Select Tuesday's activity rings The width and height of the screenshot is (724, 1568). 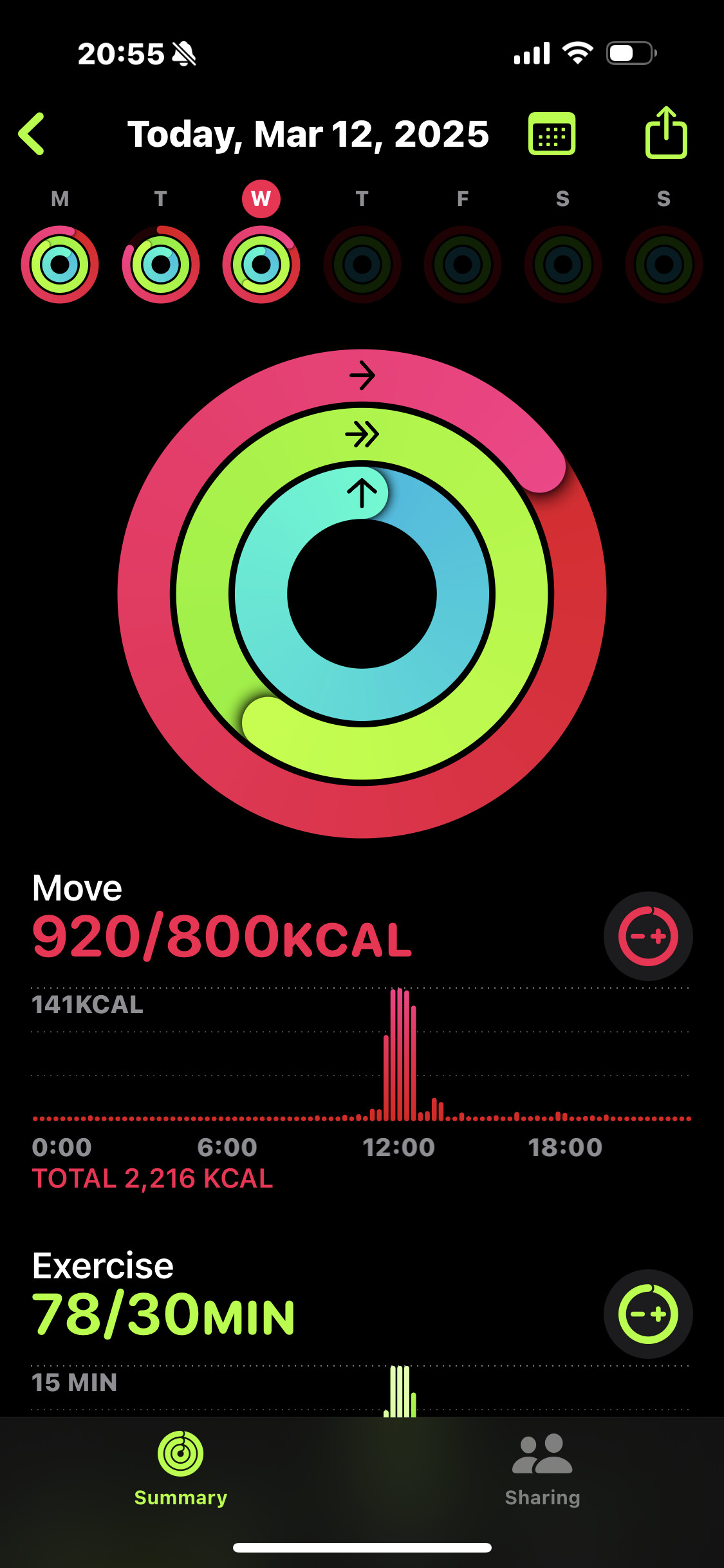coord(161,265)
